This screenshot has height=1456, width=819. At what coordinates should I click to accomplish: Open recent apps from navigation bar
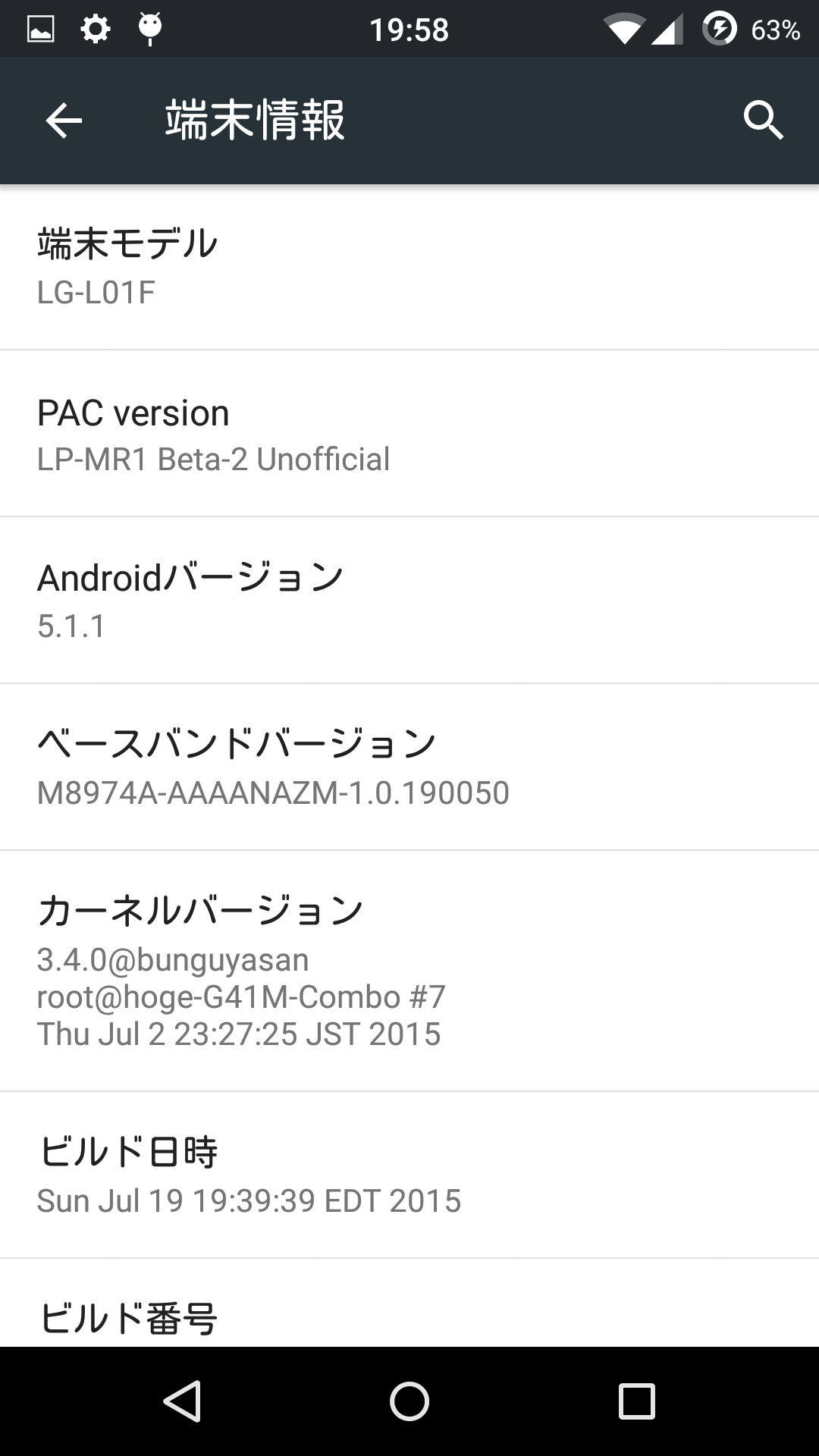[636, 1401]
